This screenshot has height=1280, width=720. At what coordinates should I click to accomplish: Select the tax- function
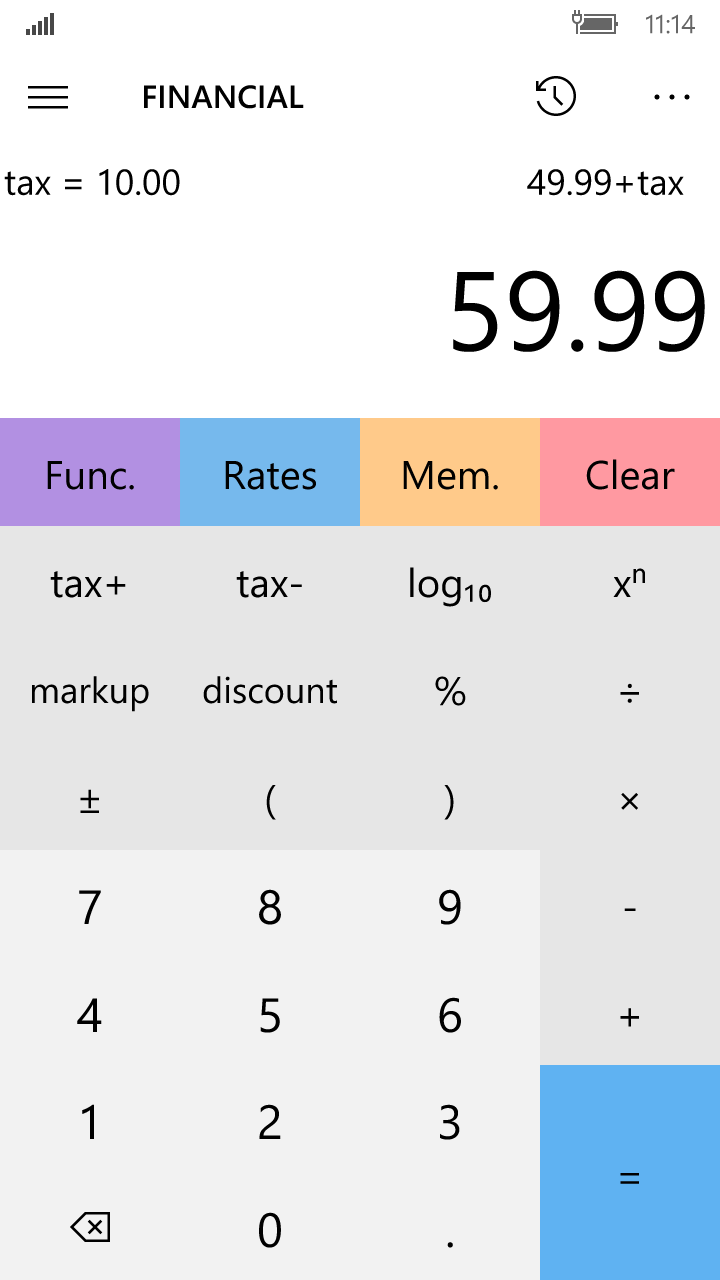269,583
